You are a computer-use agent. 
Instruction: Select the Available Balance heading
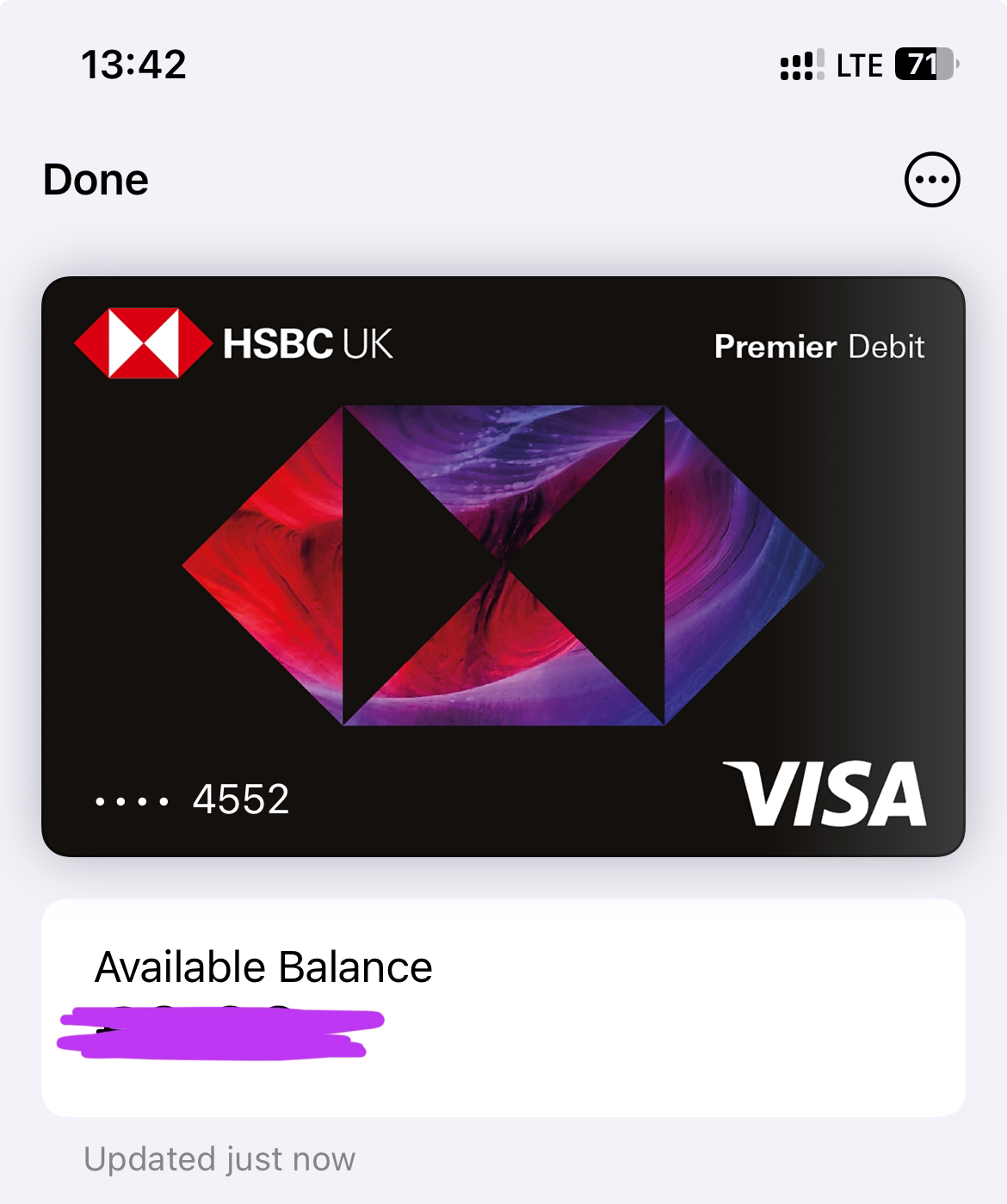coord(263,968)
